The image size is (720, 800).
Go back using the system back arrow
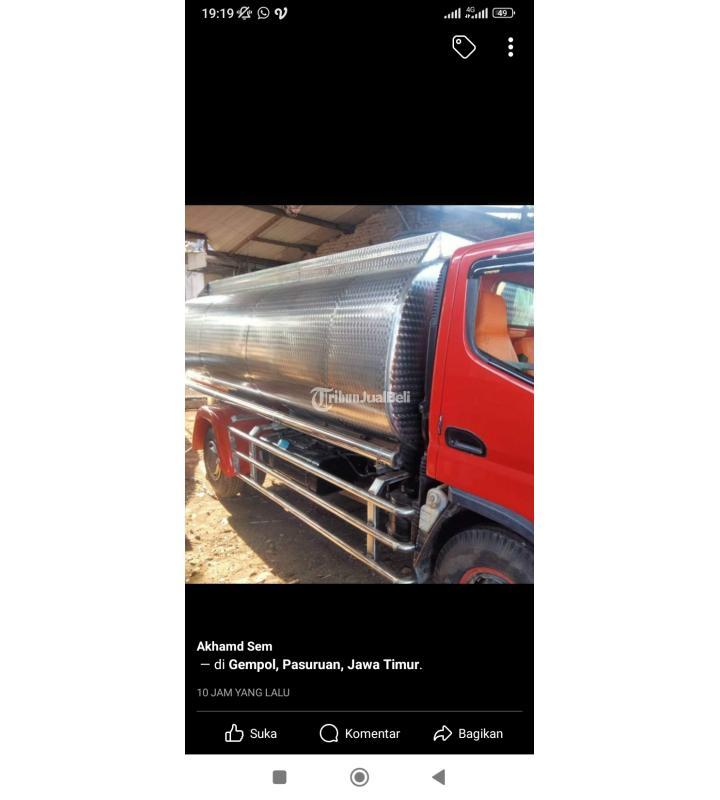tap(438, 777)
